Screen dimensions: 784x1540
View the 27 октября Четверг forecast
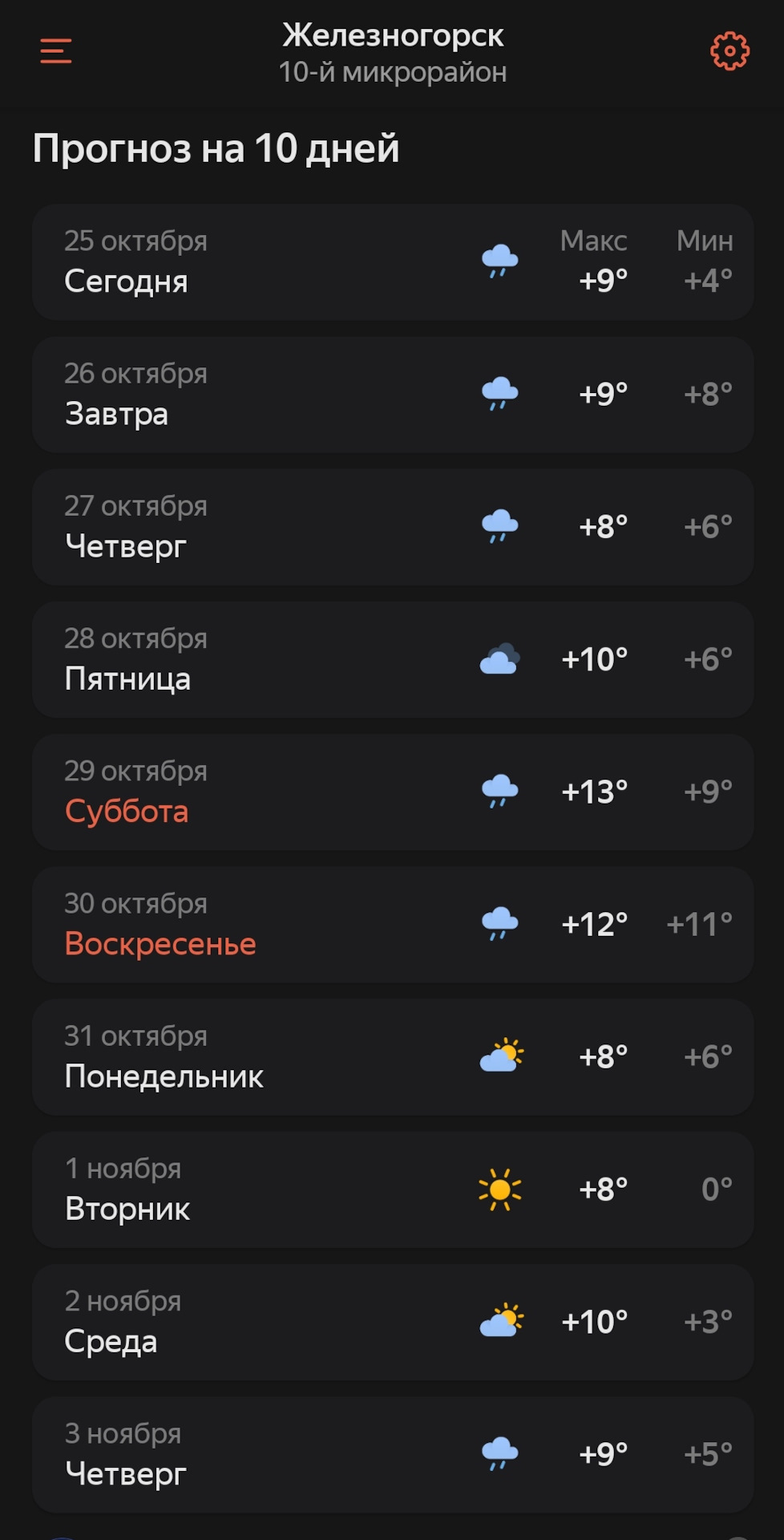coord(393,527)
